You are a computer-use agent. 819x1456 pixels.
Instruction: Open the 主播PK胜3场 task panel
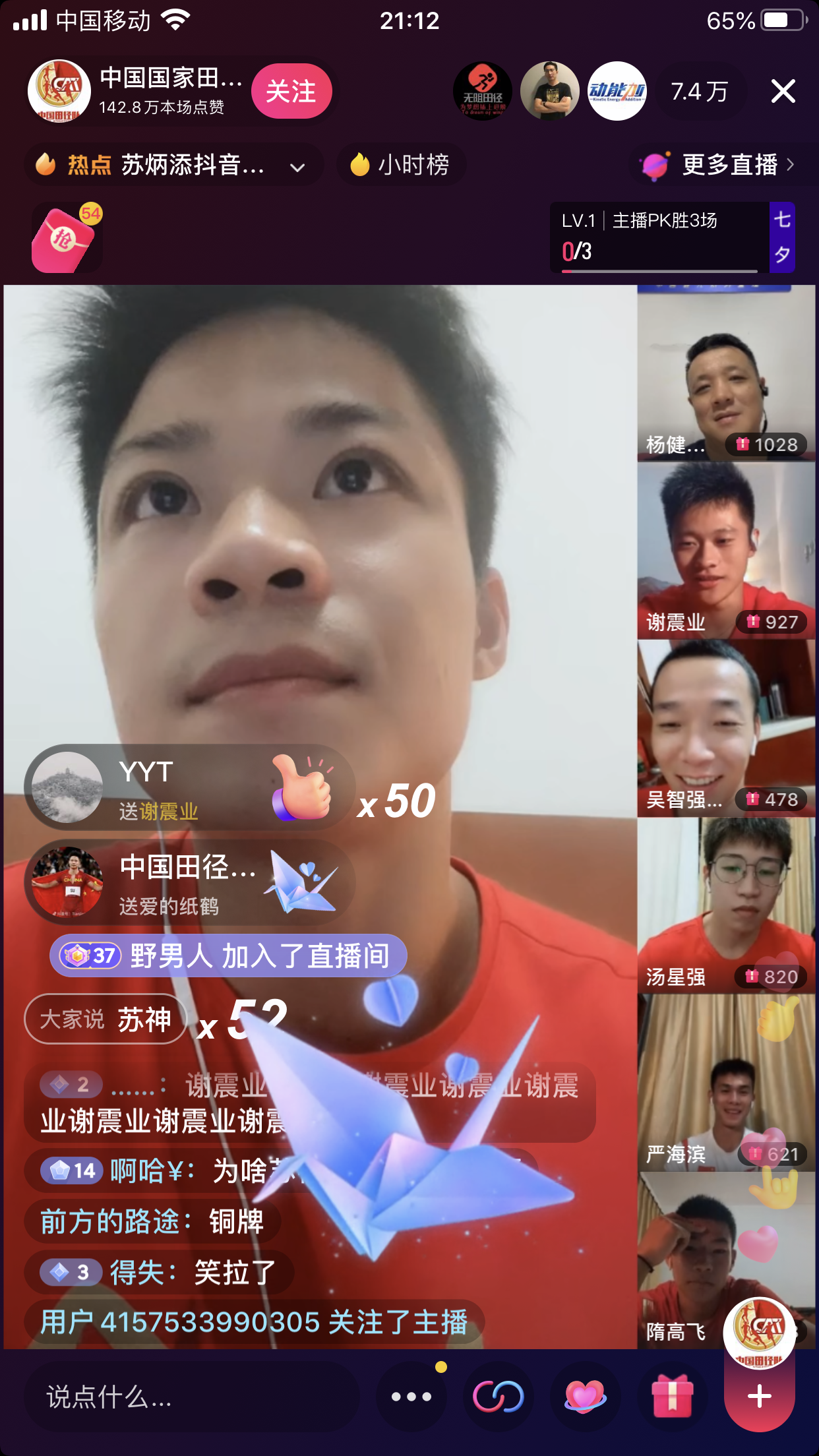tap(659, 237)
